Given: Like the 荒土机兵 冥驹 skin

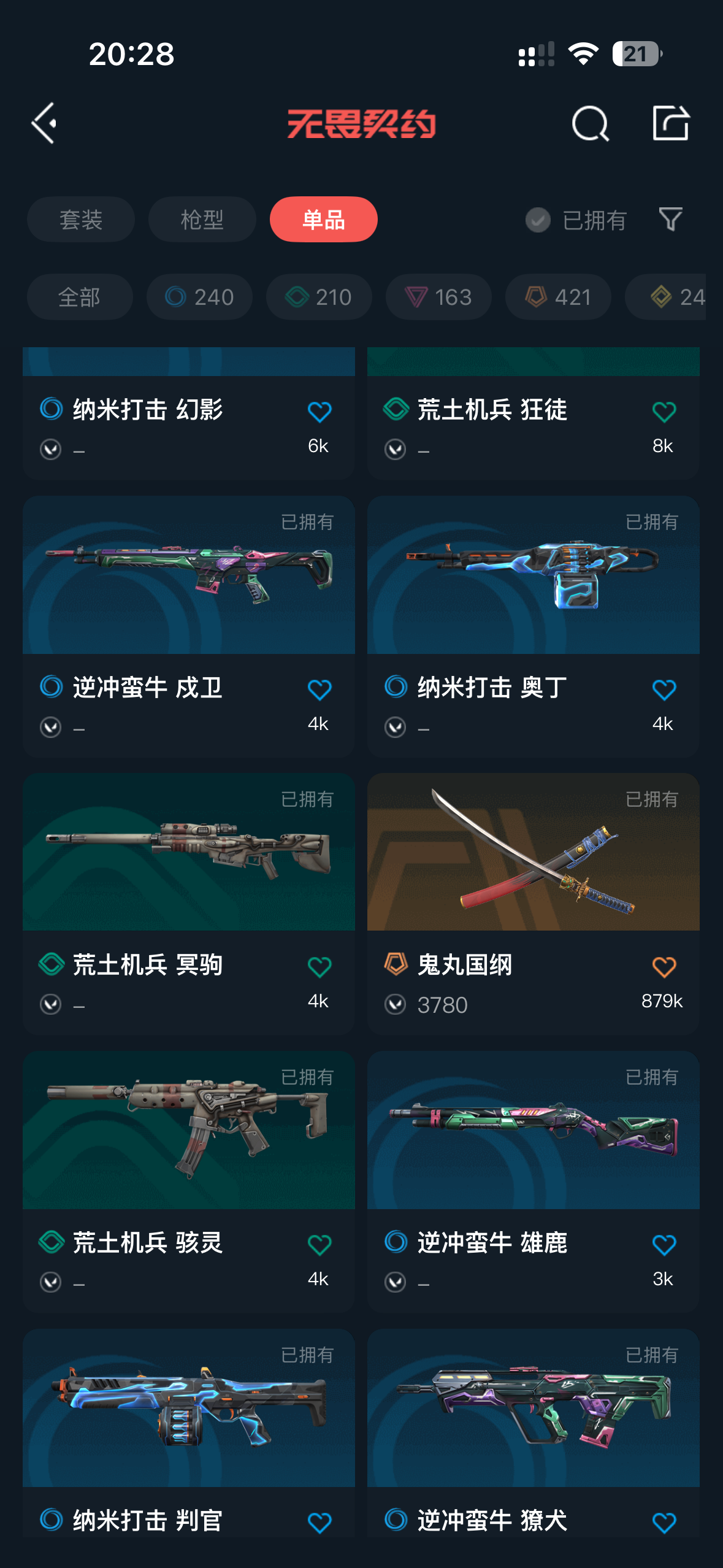Looking at the screenshot, I should 319,967.
